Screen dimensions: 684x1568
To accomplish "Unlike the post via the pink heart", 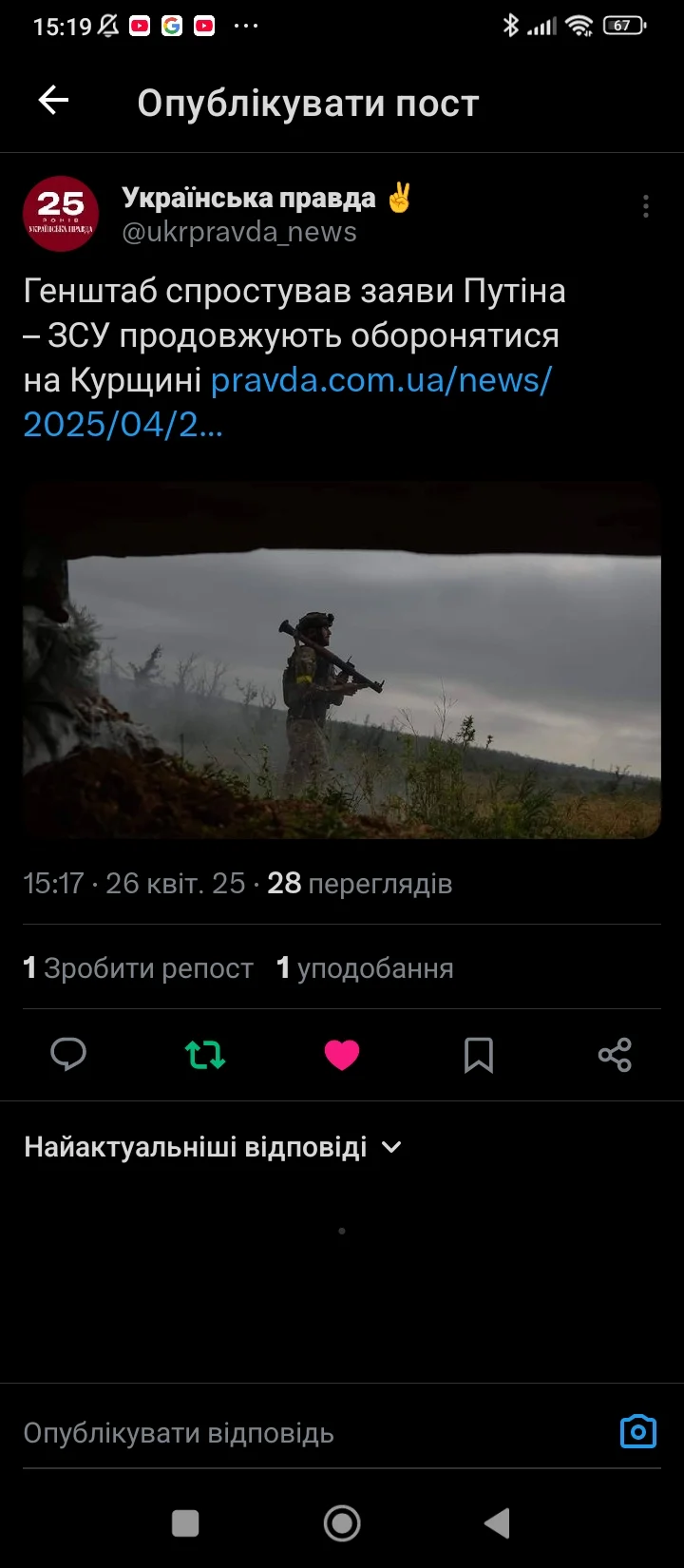I will (342, 1055).
